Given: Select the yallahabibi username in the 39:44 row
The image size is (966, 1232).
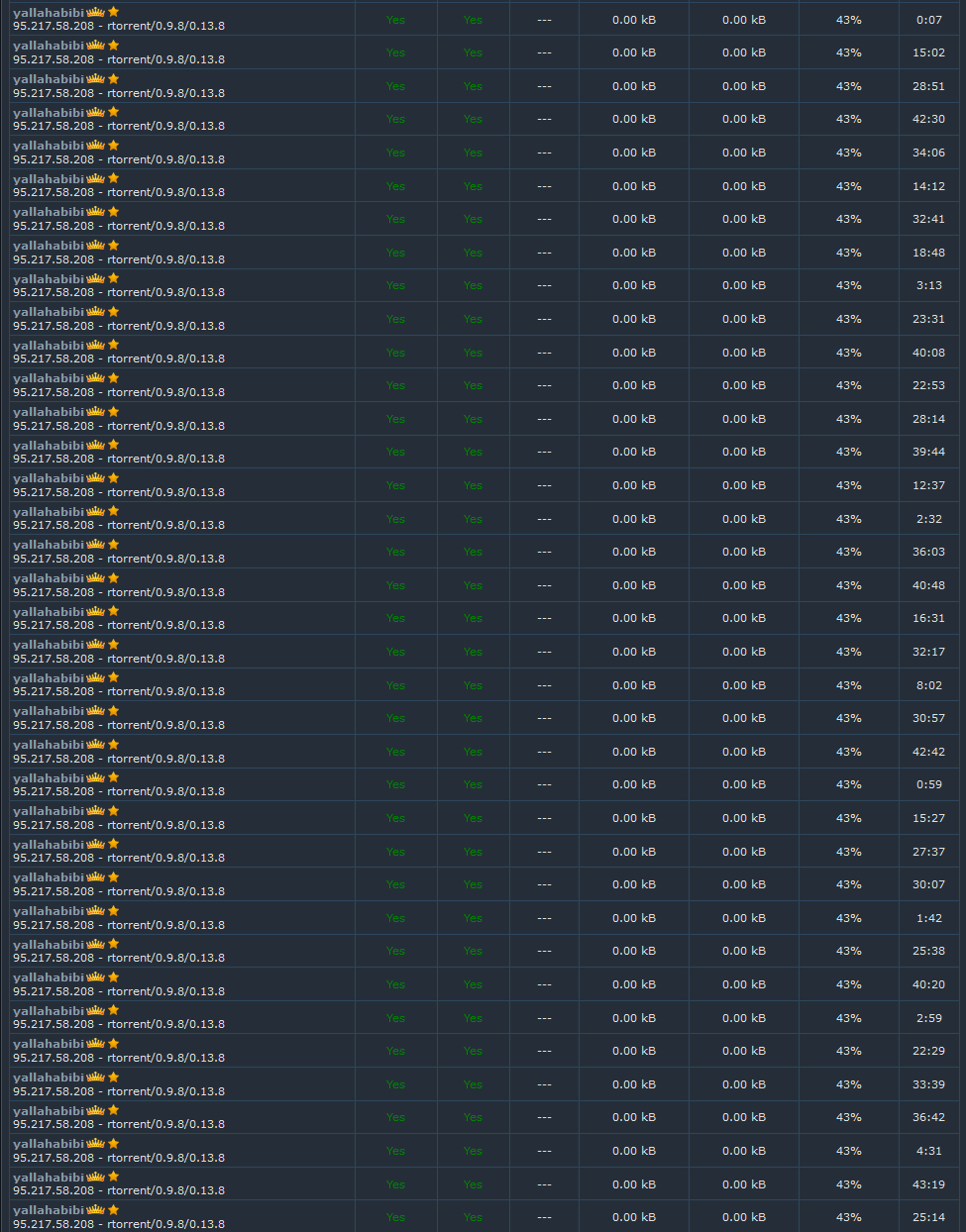Looking at the screenshot, I should click(49, 446).
